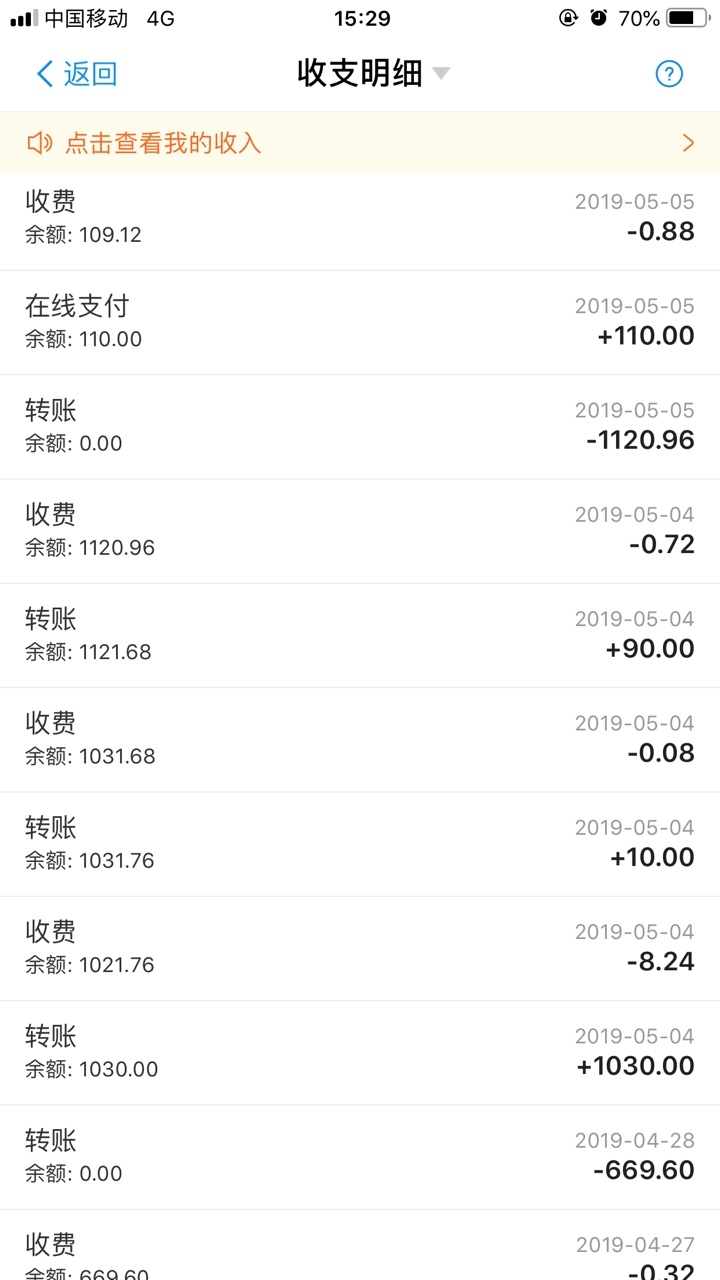
Task: Open the 转账 record of -1120.96
Action: point(360,427)
